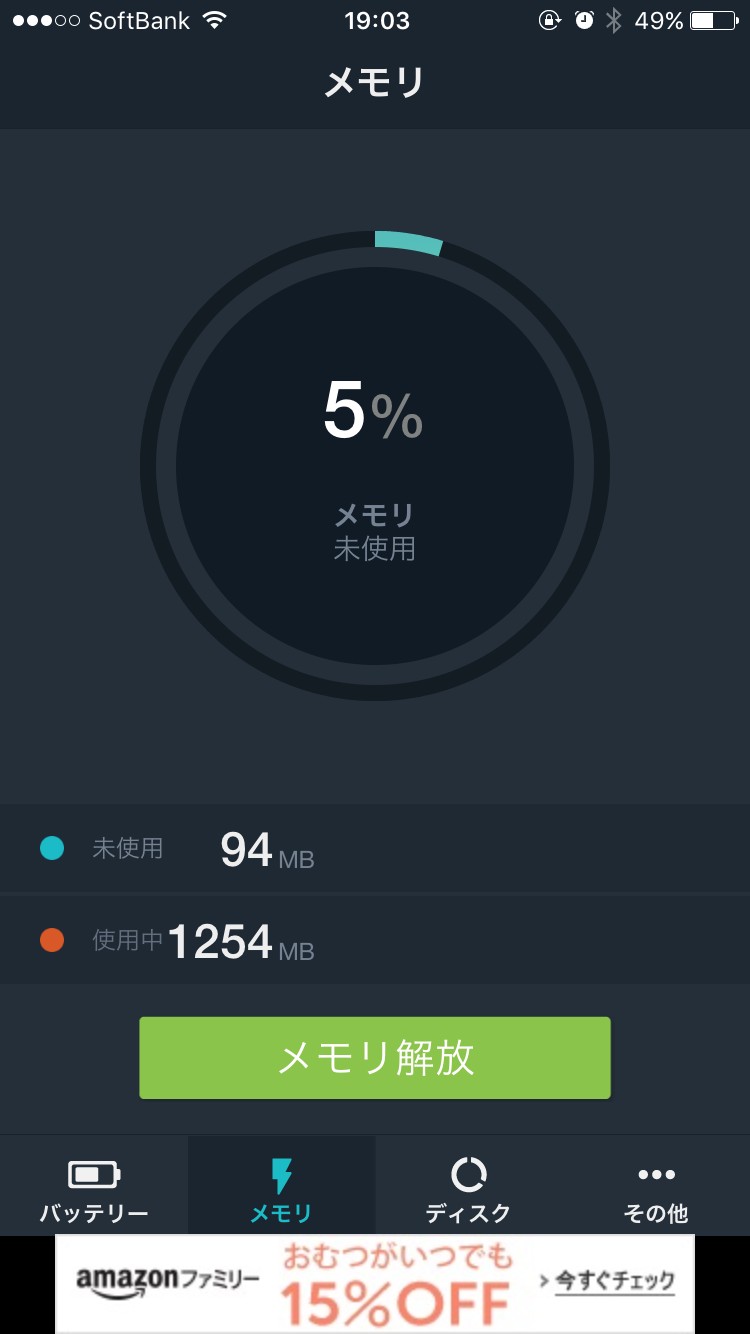Open the ディスク tab
Image resolution: width=750 pixels, height=1334 pixels.
tap(468, 1185)
